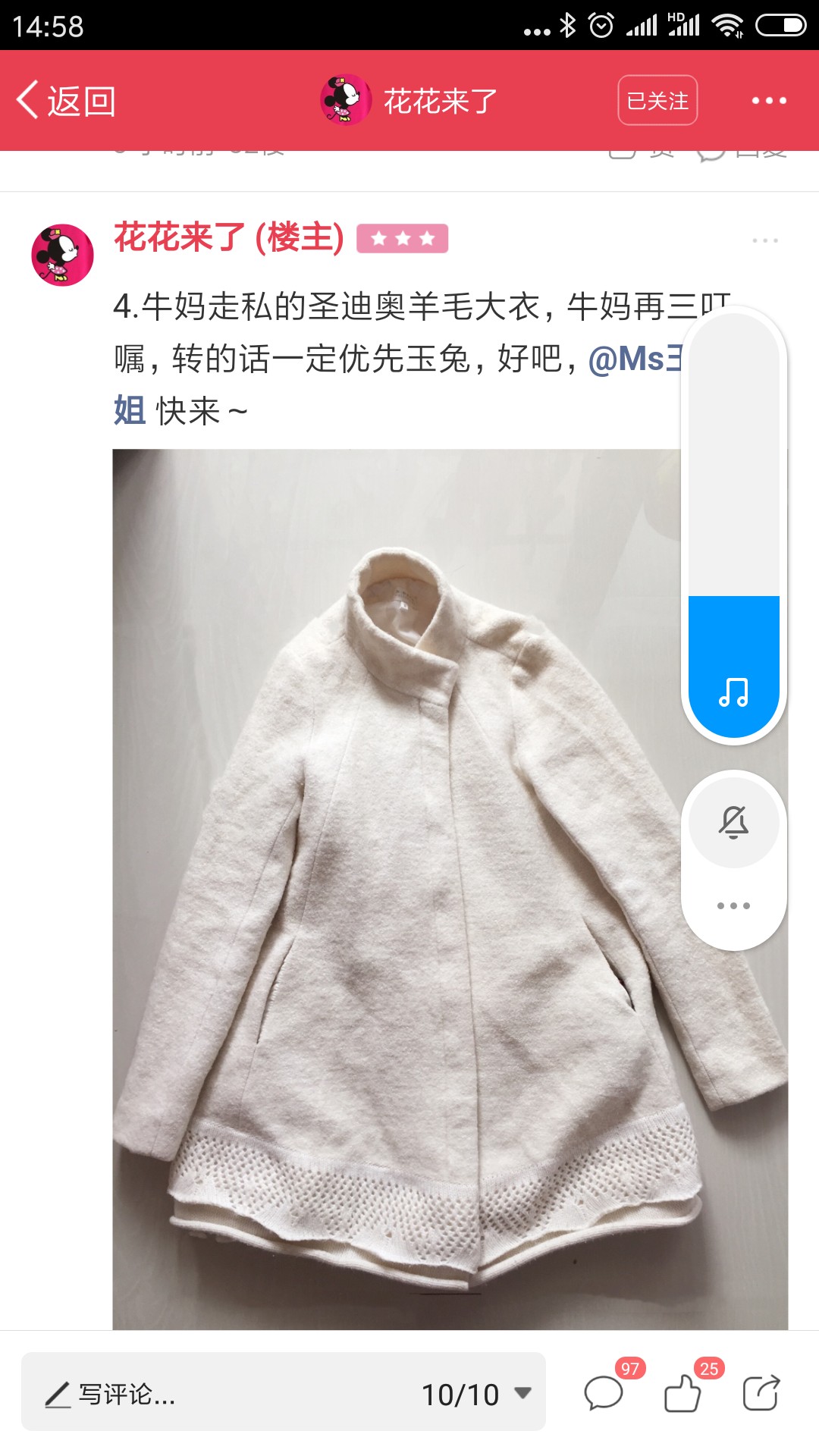Viewport: 819px width, 1456px height.
Task: Open the poster's avatar beside the post
Action: pos(62,255)
